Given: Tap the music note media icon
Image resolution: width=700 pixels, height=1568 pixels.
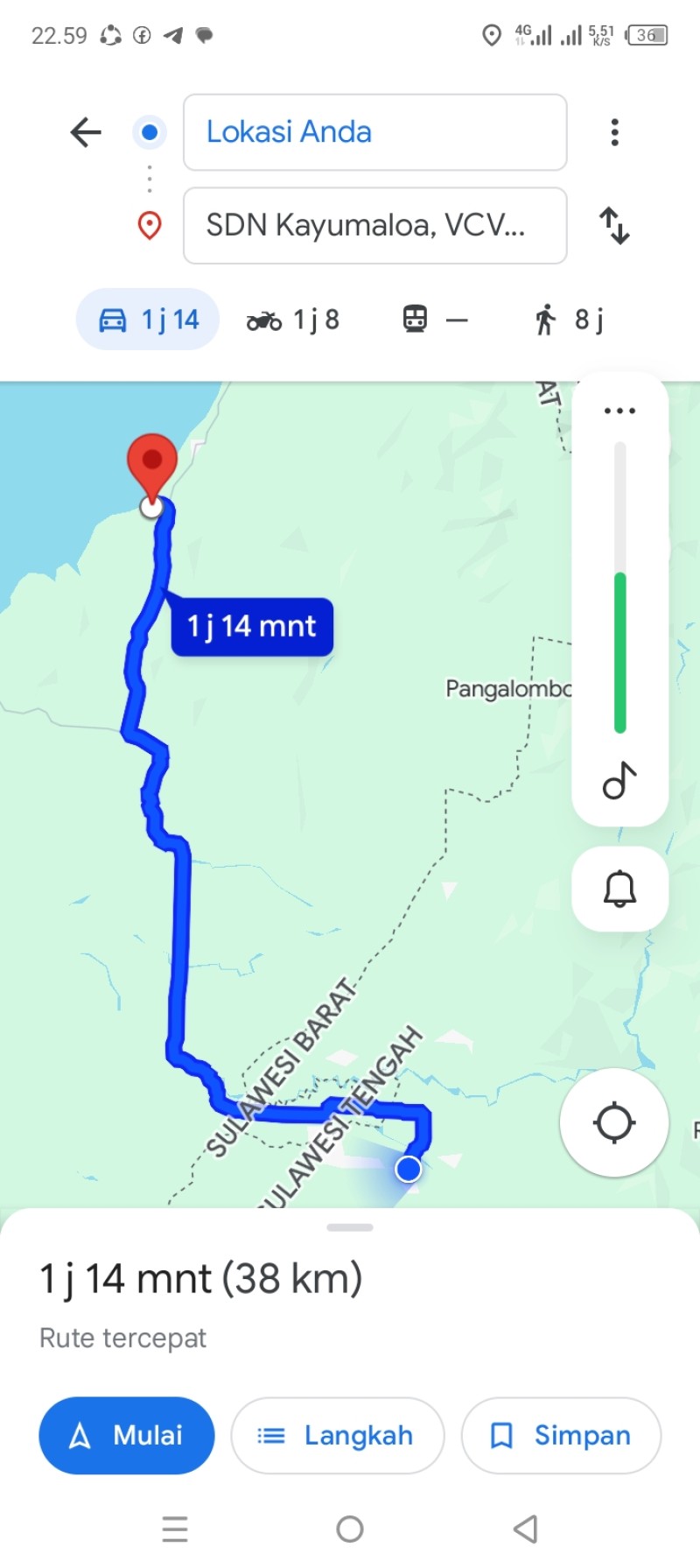Looking at the screenshot, I should 619,780.
